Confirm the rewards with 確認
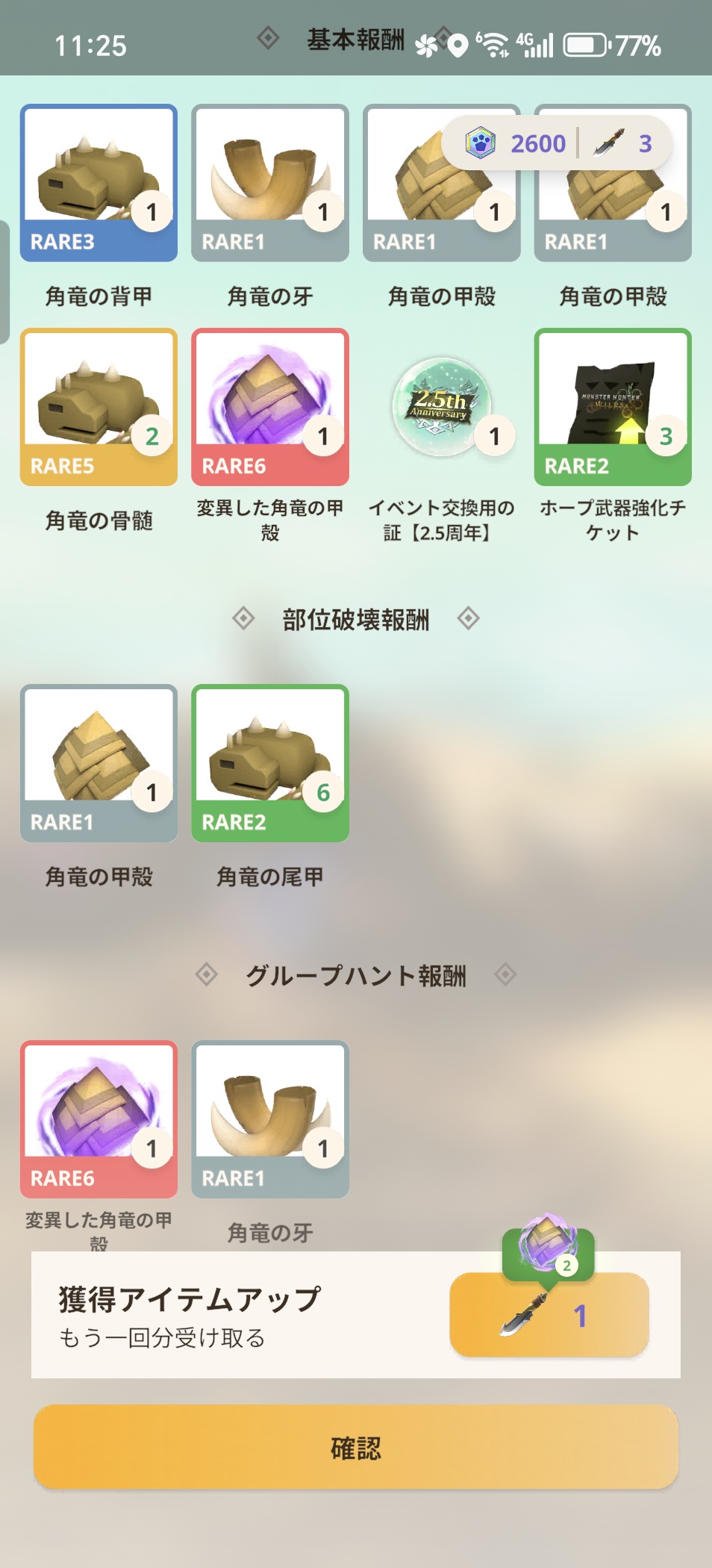Image resolution: width=712 pixels, height=1568 pixels. [x=356, y=1448]
